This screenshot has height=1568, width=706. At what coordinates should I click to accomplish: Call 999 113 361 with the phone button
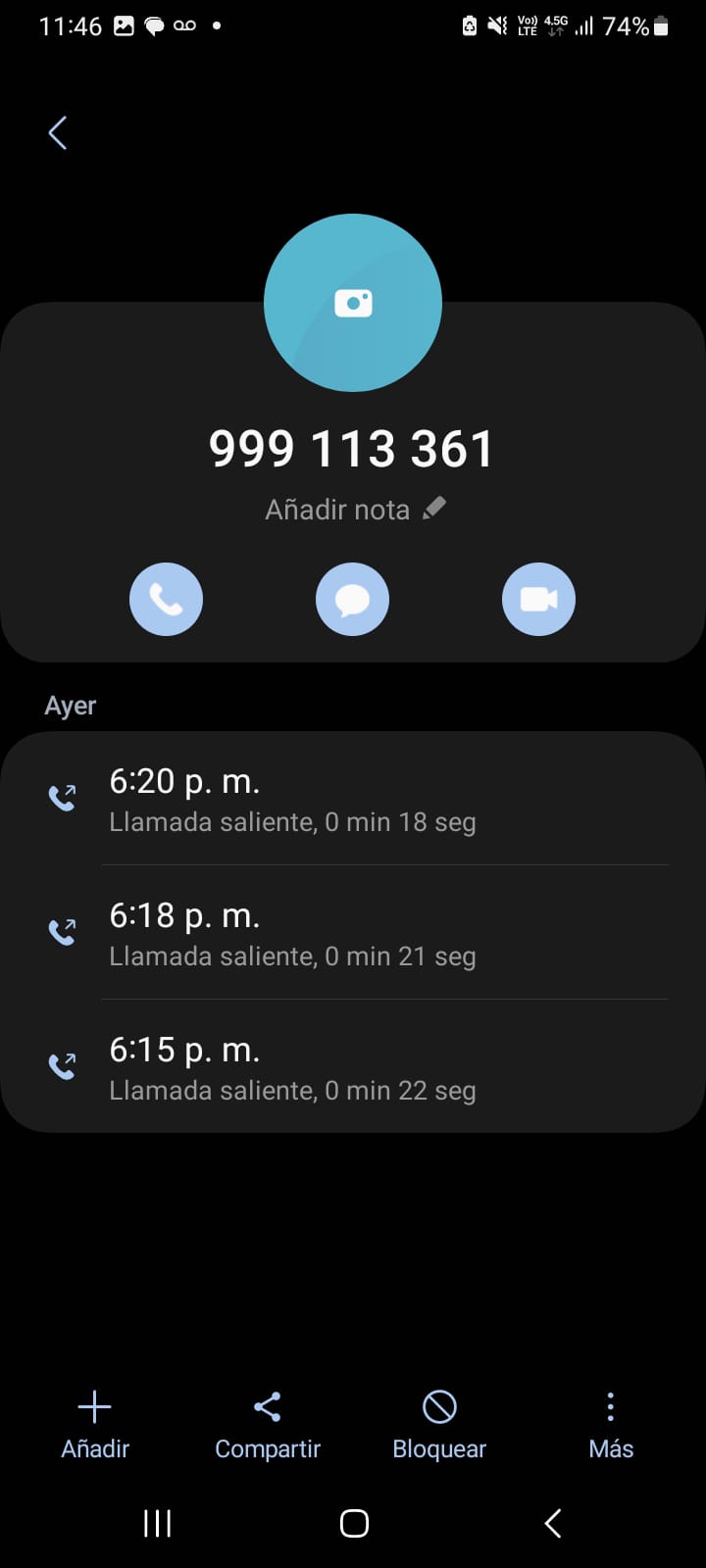[x=166, y=599]
